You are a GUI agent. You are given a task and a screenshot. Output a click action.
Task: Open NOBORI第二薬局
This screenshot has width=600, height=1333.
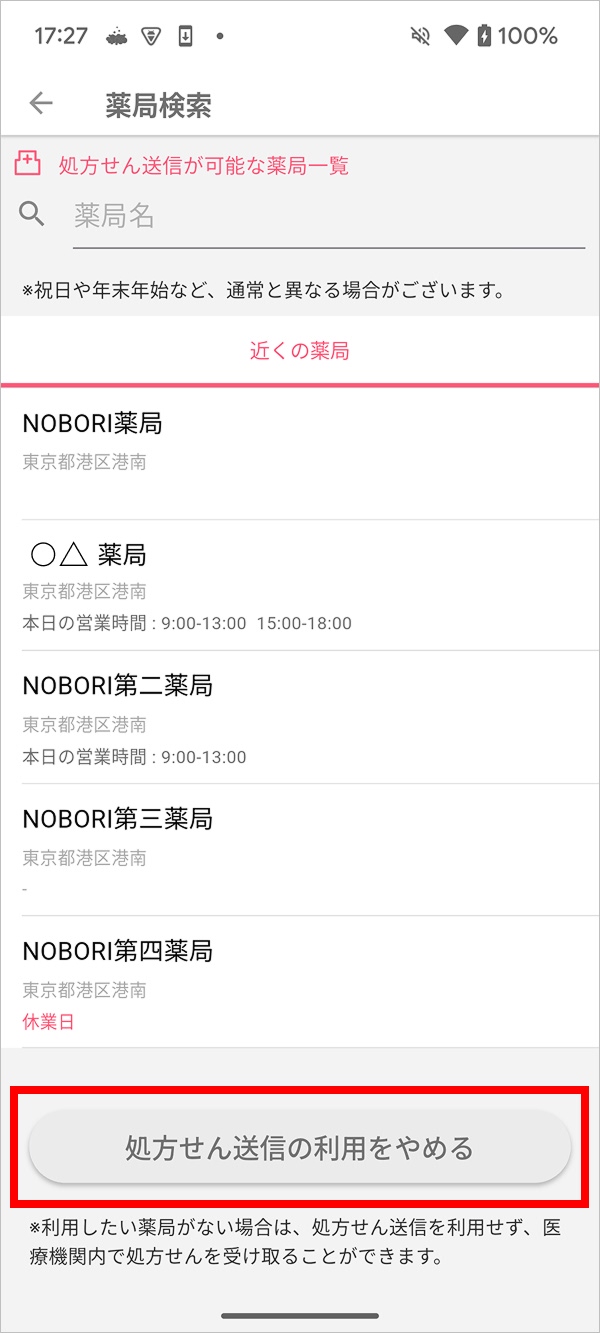[x=300, y=717]
